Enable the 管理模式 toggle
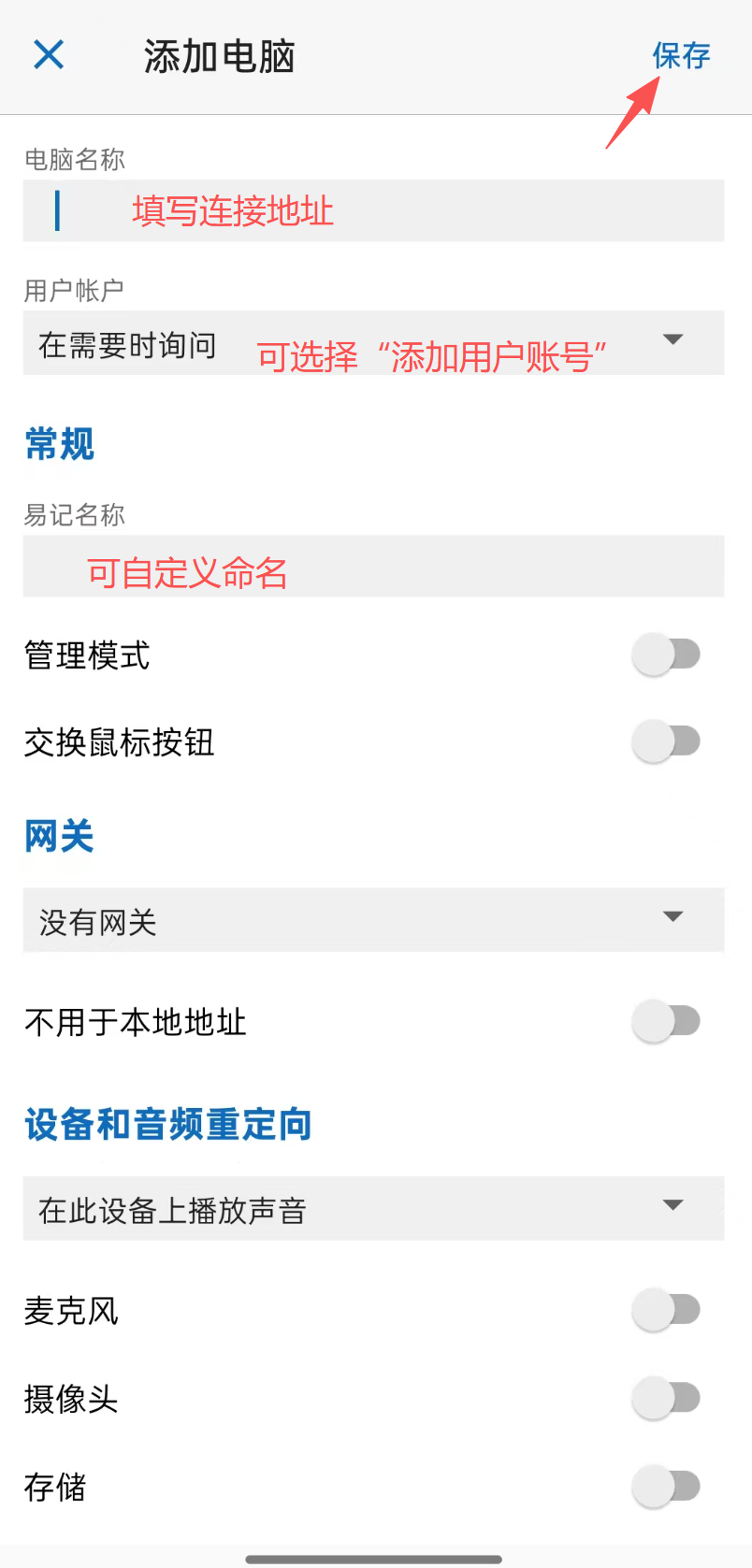The height and width of the screenshot is (1568, 752). 666,655
